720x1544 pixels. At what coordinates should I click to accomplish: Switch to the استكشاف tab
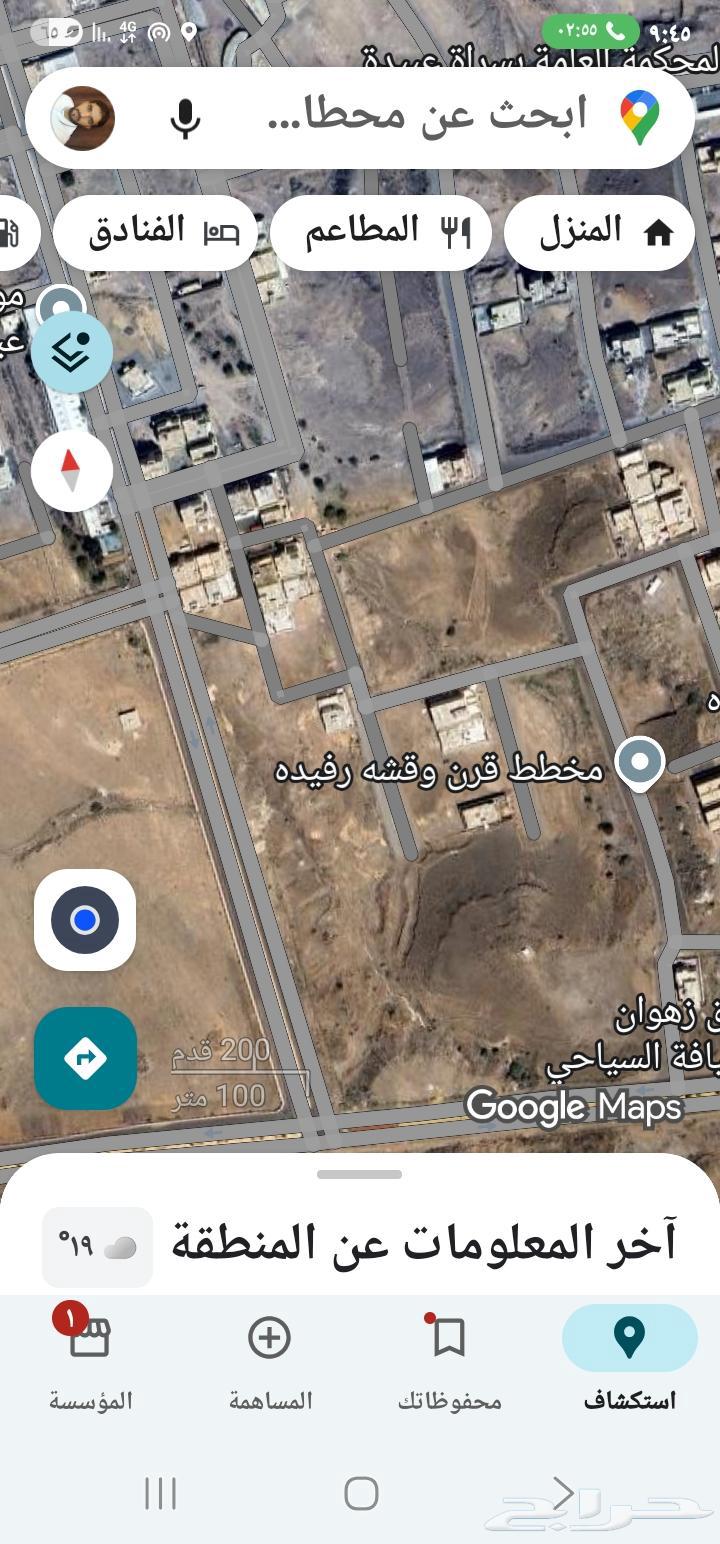(x=629, y=1357)
